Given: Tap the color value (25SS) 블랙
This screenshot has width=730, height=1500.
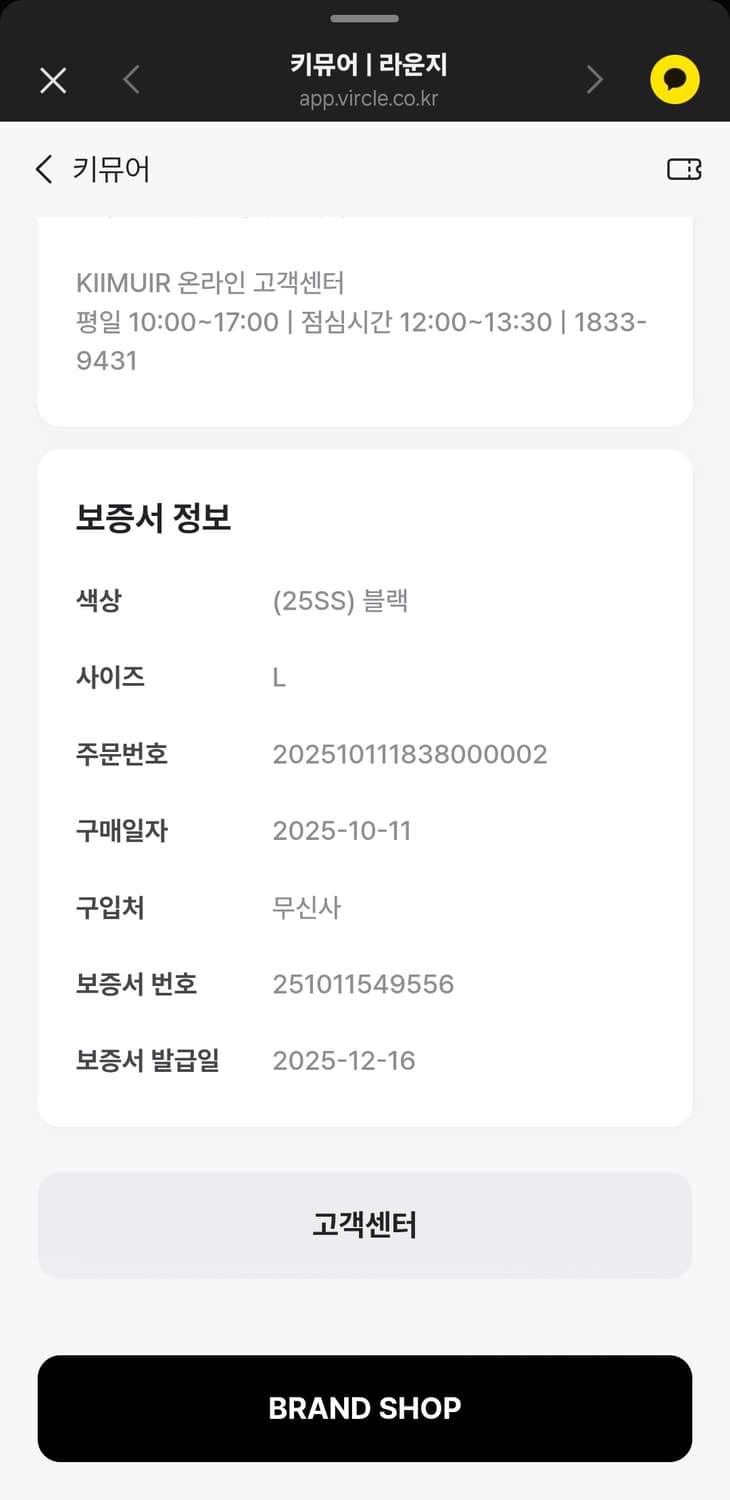Looking at the screenshot, I should click(342, 600).
